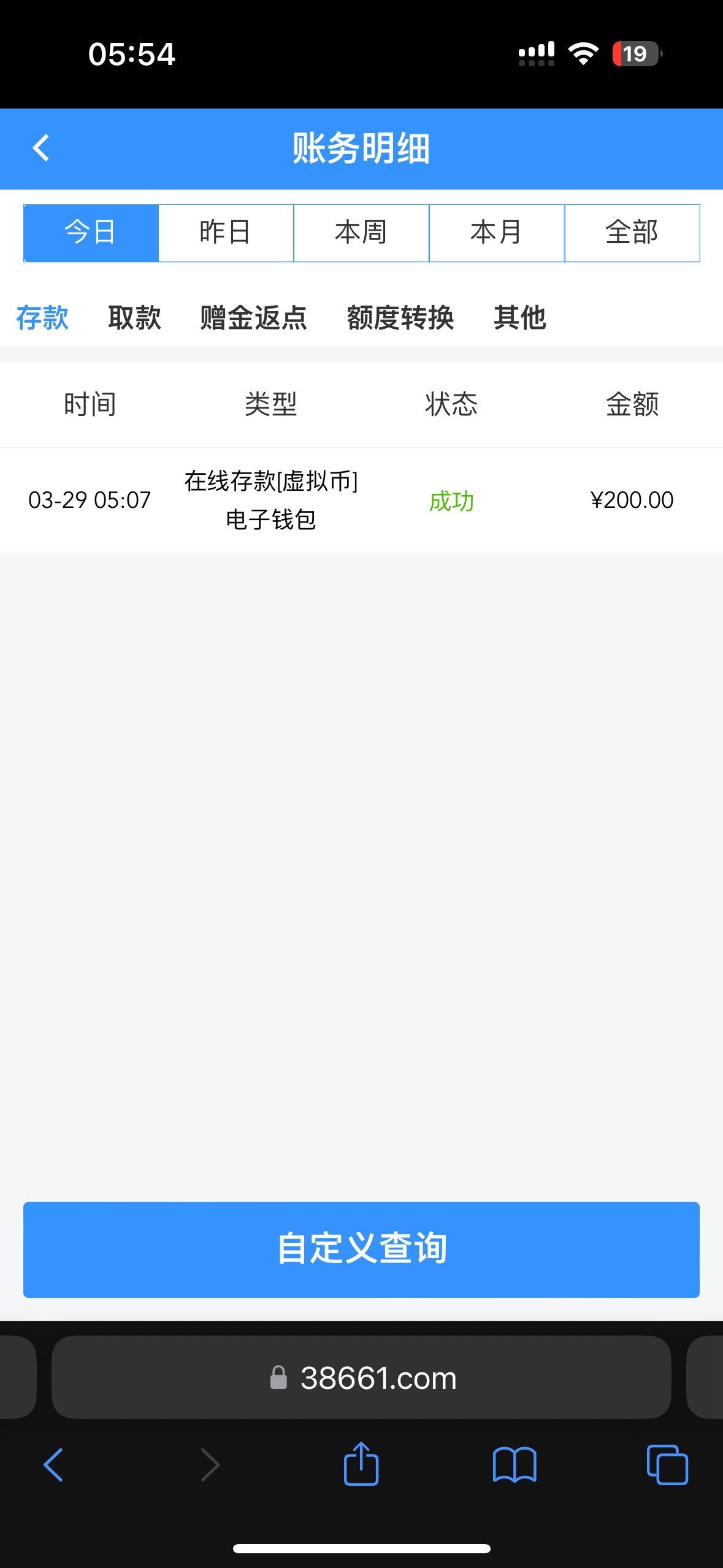This screenshot has height=1568, width=723.
Task: Show 本周 transactions
Action: (361, 233)
